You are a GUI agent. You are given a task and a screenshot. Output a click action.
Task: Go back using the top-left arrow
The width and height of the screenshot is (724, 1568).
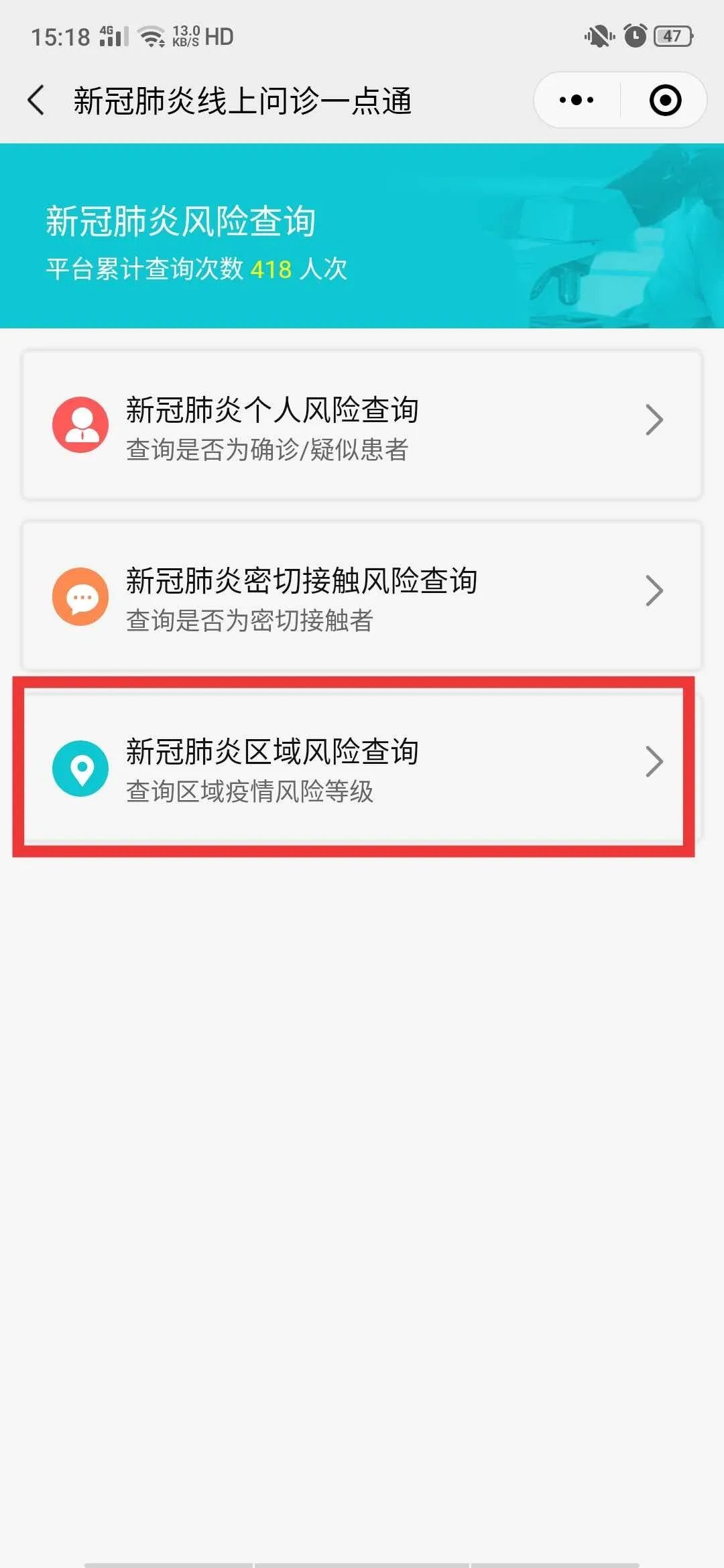(36, 101)
